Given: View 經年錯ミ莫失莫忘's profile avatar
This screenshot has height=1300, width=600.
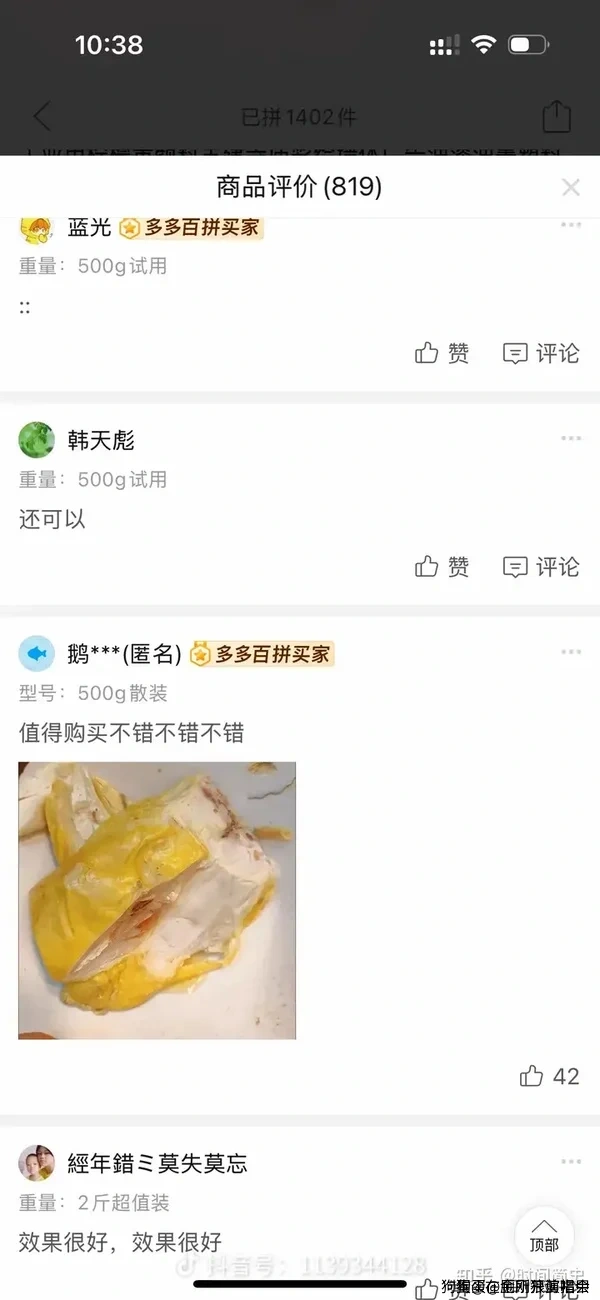Looking at the screenshot, I should point(37,1163).
